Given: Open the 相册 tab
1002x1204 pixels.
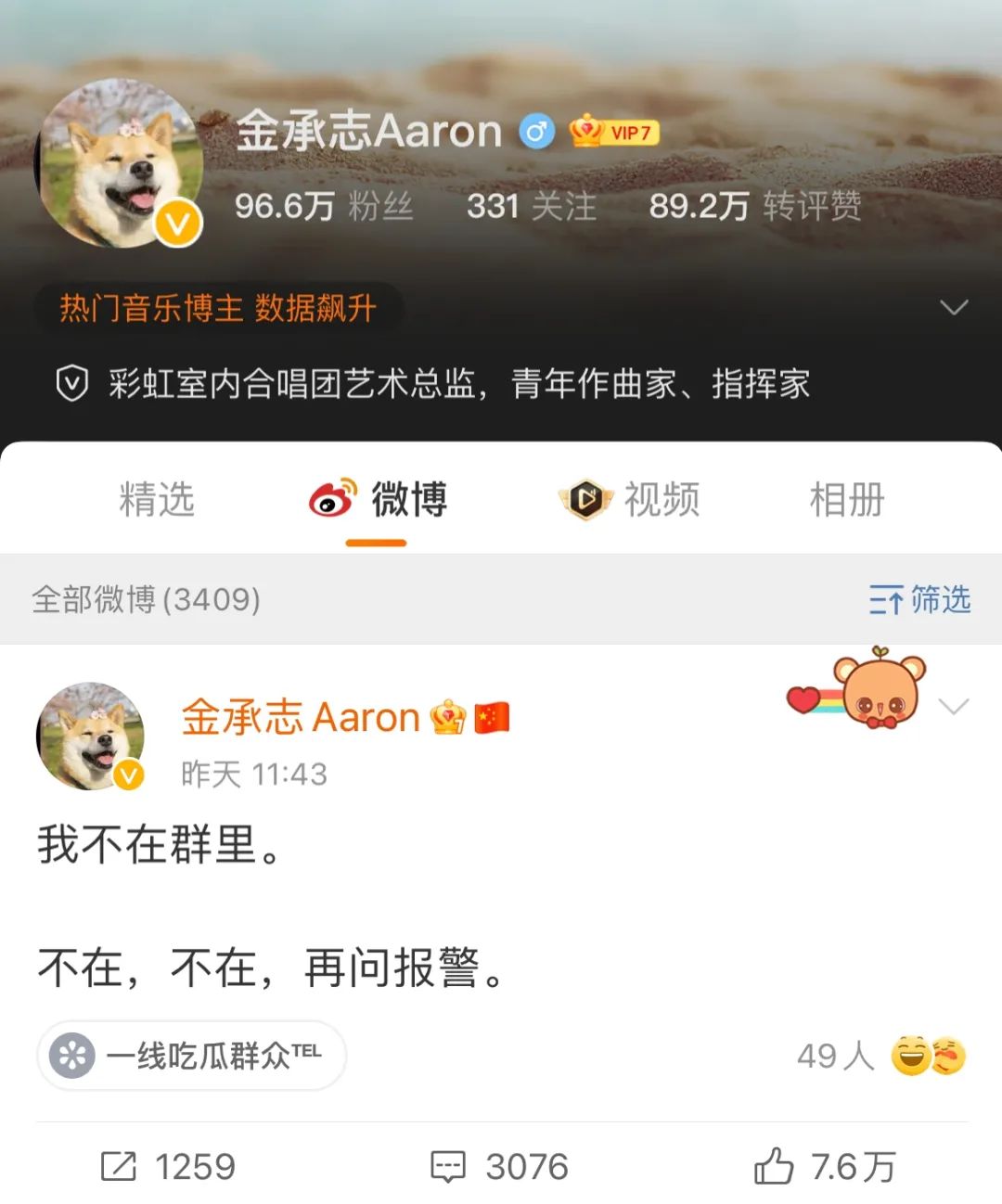Looking at the screenshot, I should click(x=846, y=499).
